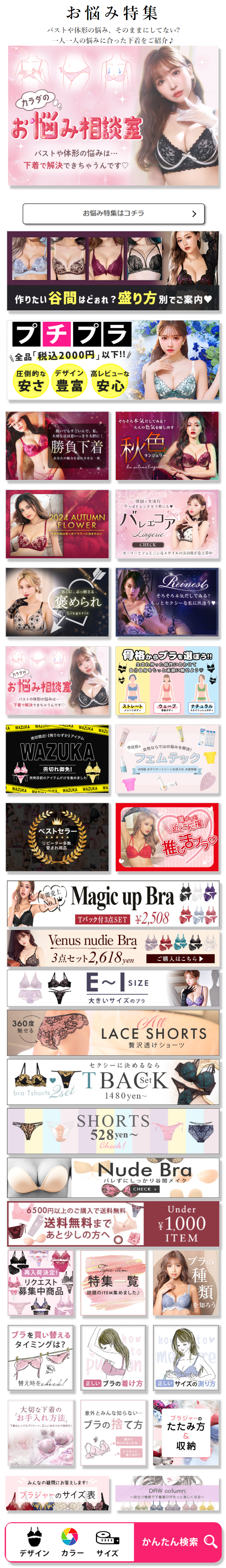This screenshot has height=1568, width=226.
Task: Open the T BACK Set banner
Action: click(x=113, y=1082)
